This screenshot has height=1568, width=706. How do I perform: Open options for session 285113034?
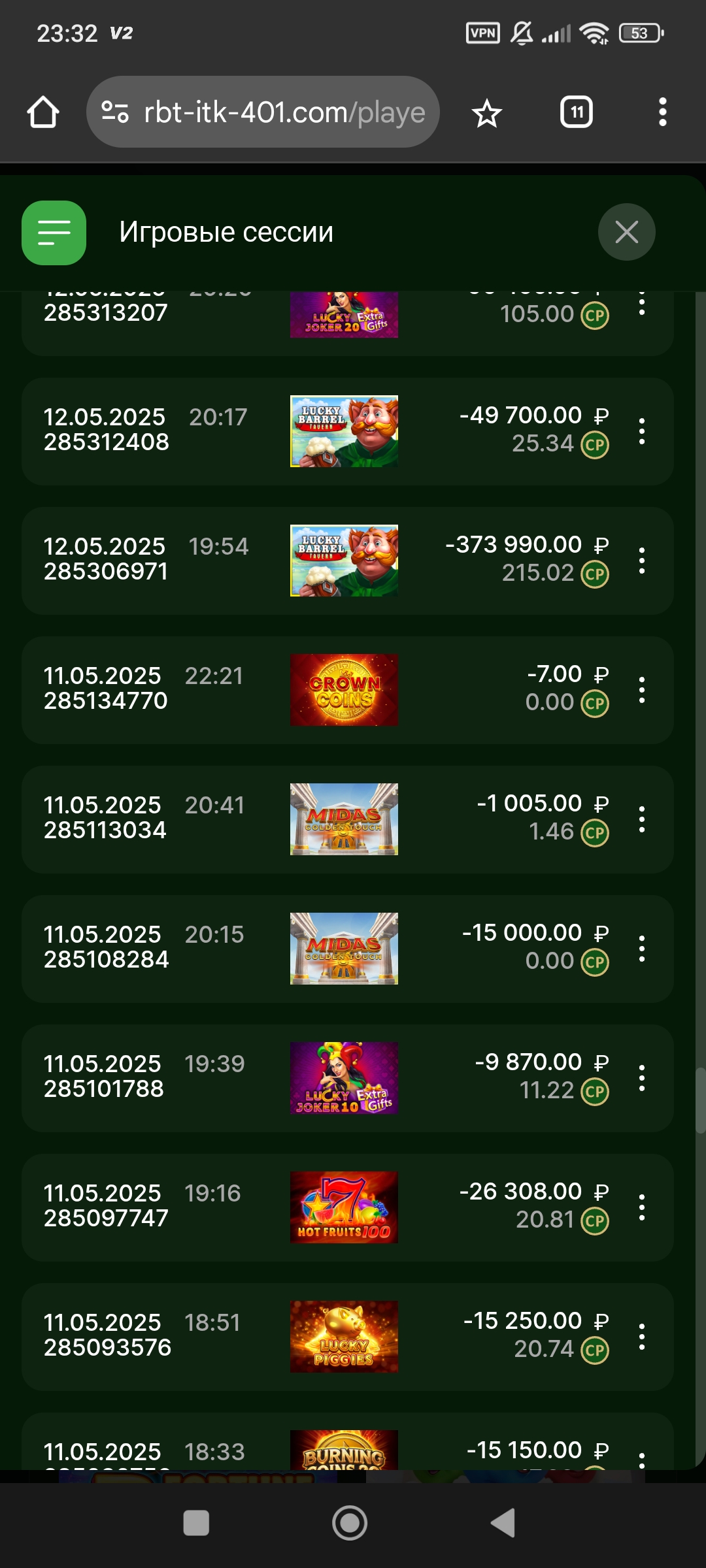coord(642,820)
